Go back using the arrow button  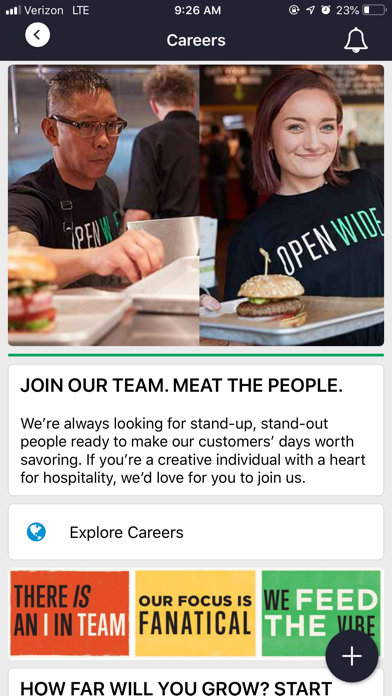[x=37, y=35]
